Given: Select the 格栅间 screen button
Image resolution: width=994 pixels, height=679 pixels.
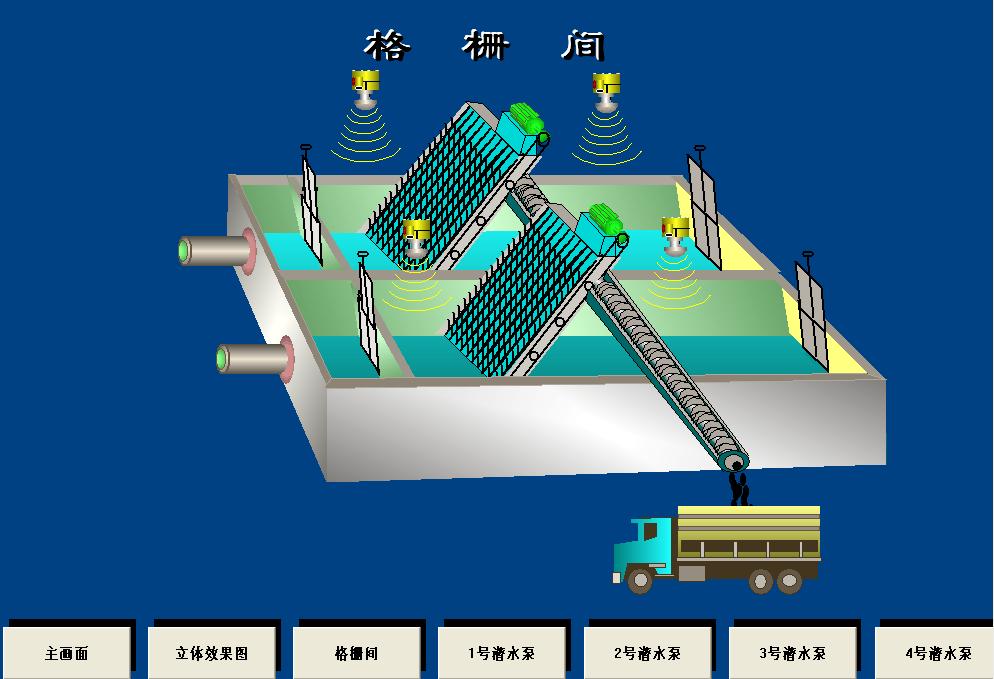Looking at the screenshot, I should pyautogui.click(x=356, y=653).
